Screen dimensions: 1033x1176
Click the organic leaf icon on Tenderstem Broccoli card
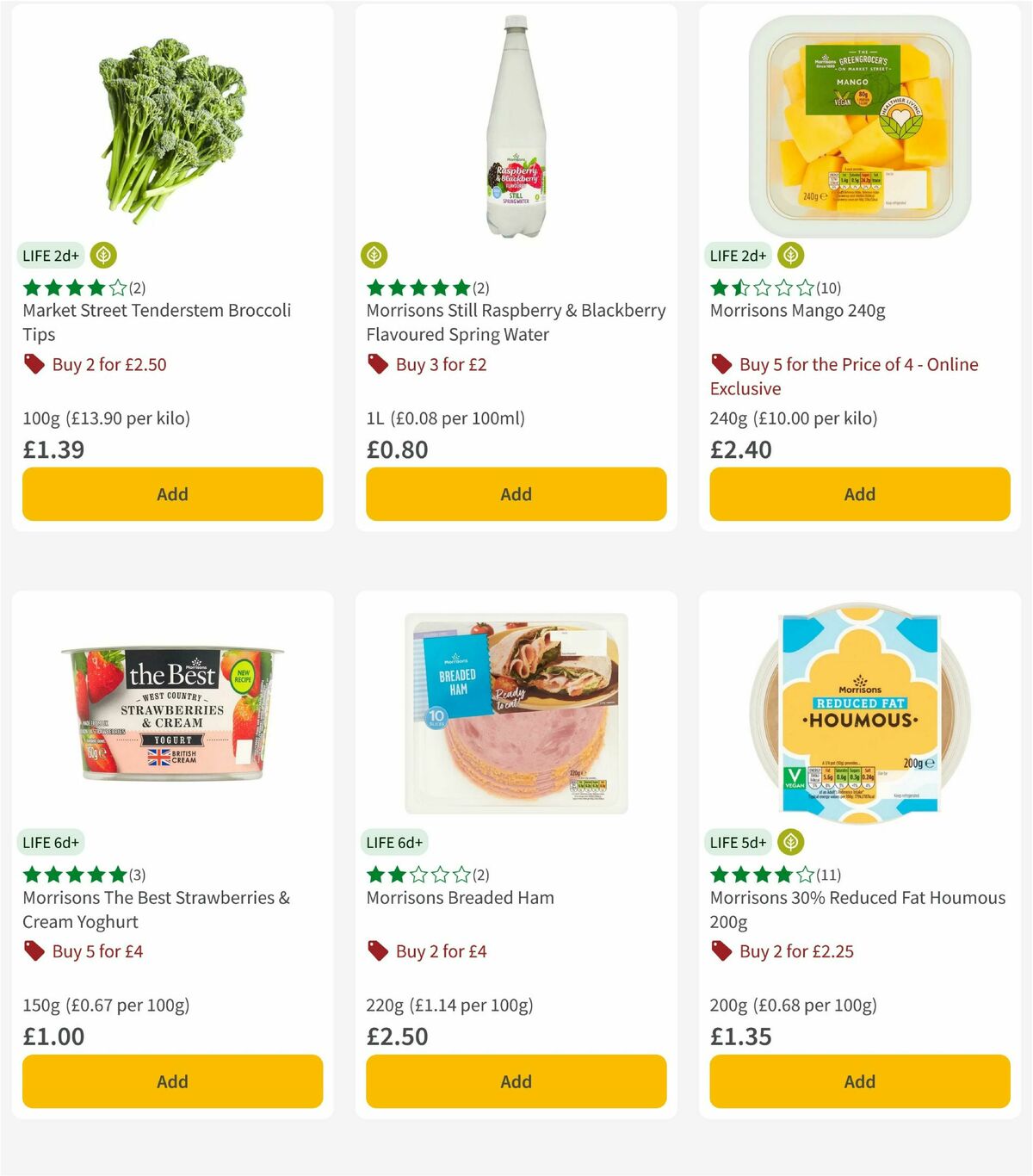coord(103,255)
